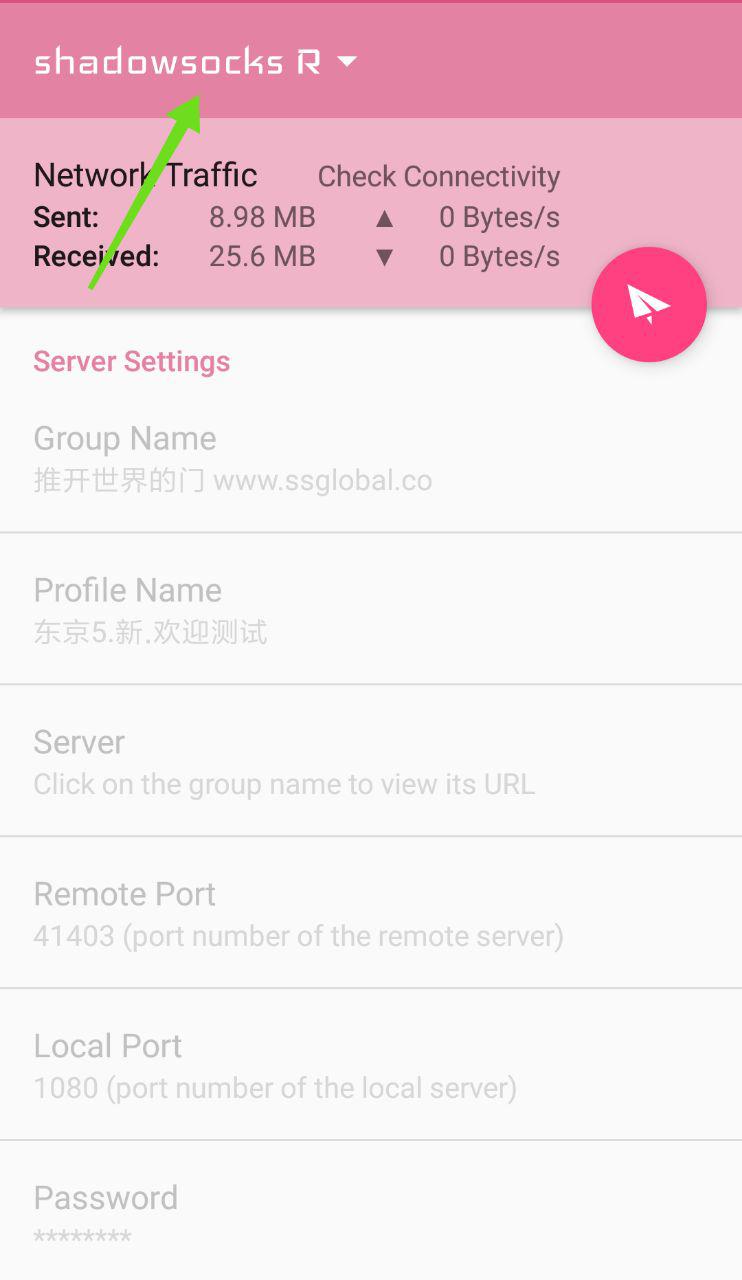742x1280 pixels.
Task: Edit the Remote Port setting
Action: pos(371,913)
